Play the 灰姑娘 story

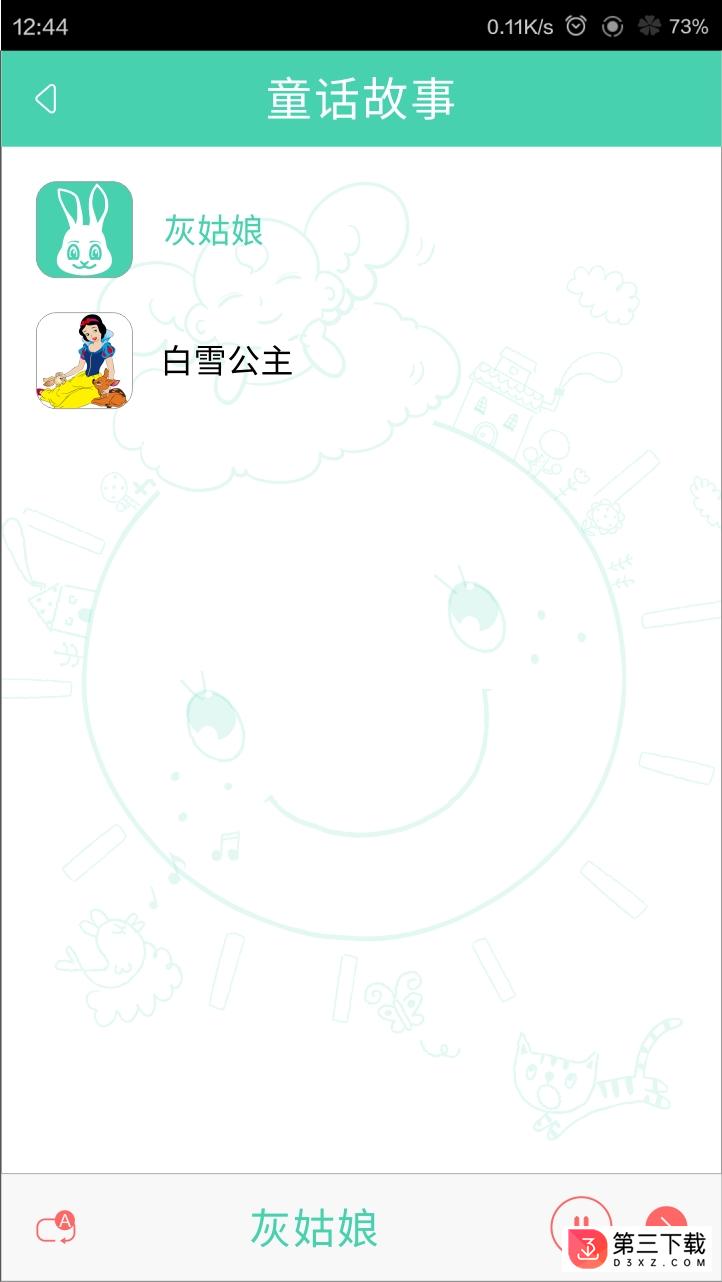213,231
